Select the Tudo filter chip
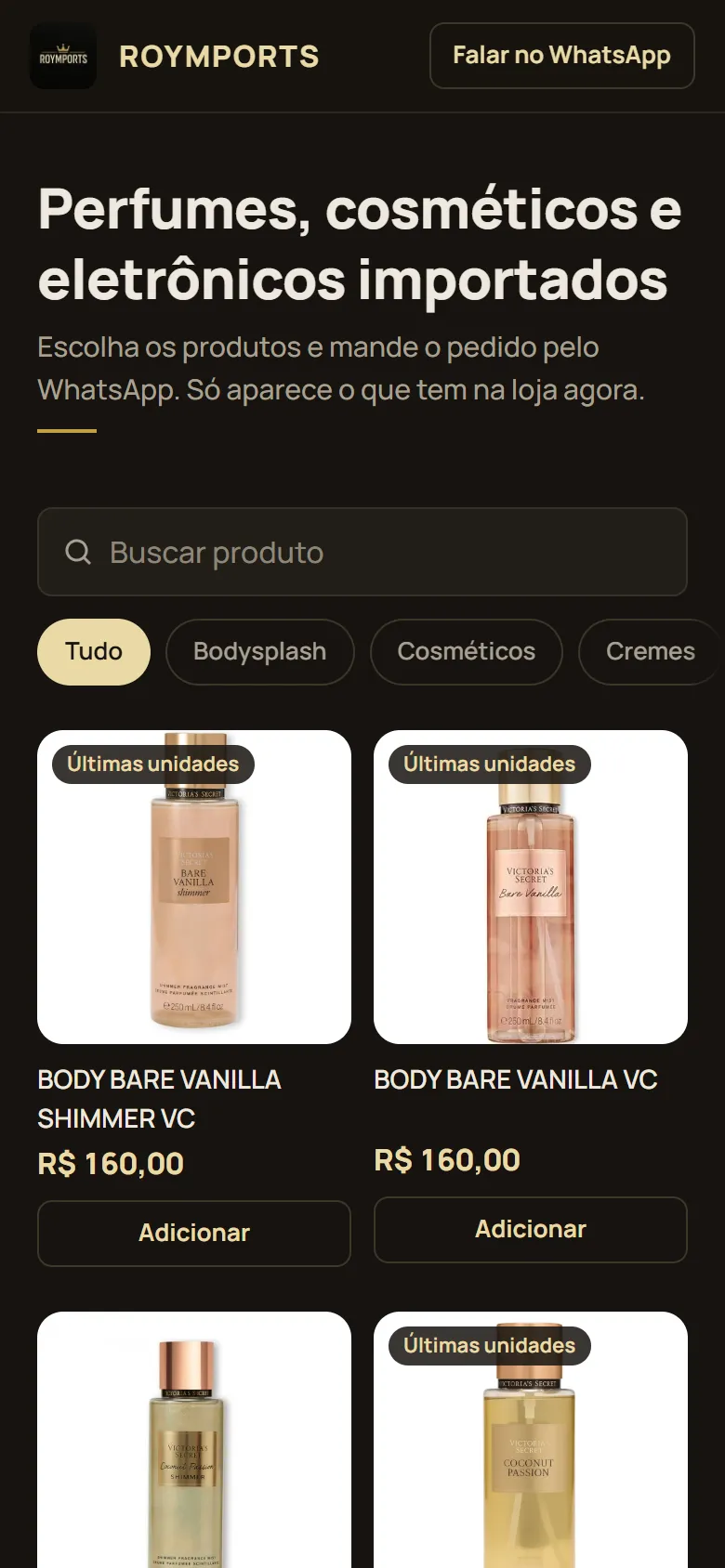The height and width of the screenshot is (1568, 725). (94, 652)
